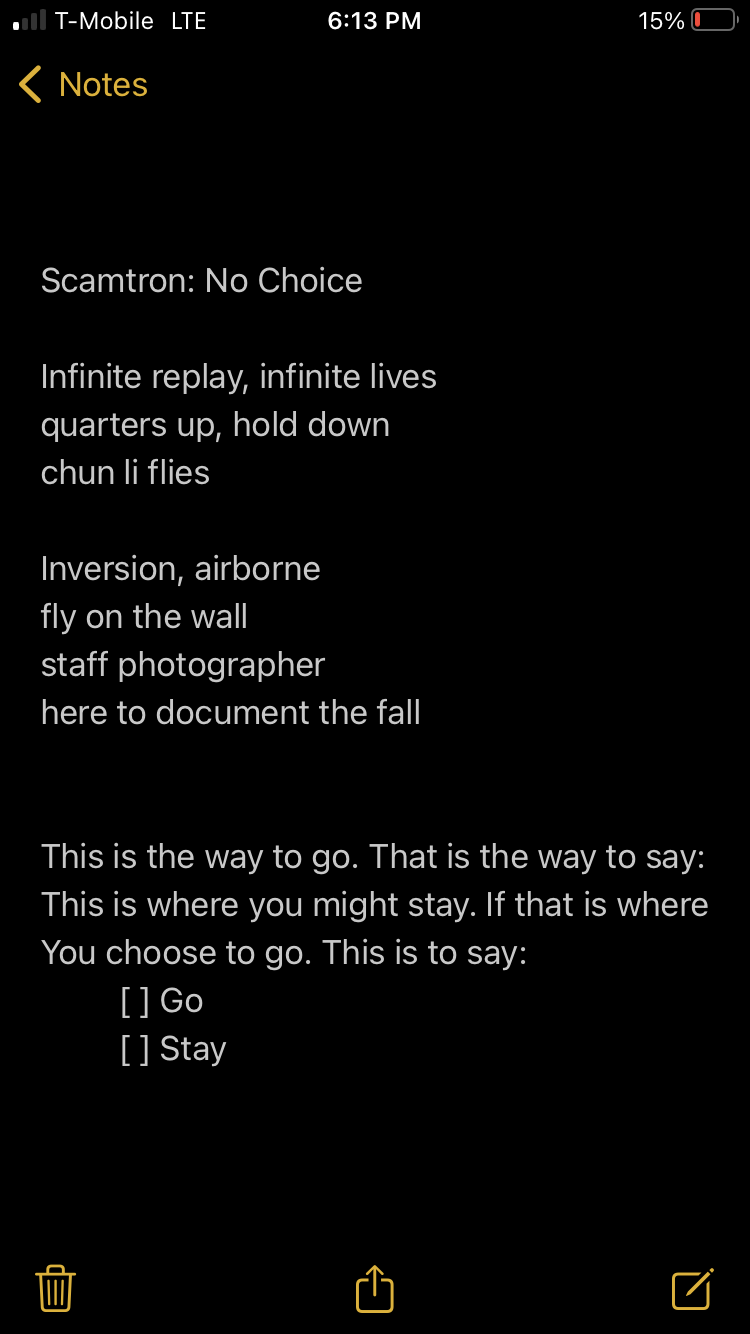Delete this note with the trash icon
The height and width of the screenshot is (1334, 750).
[56, 1288]
